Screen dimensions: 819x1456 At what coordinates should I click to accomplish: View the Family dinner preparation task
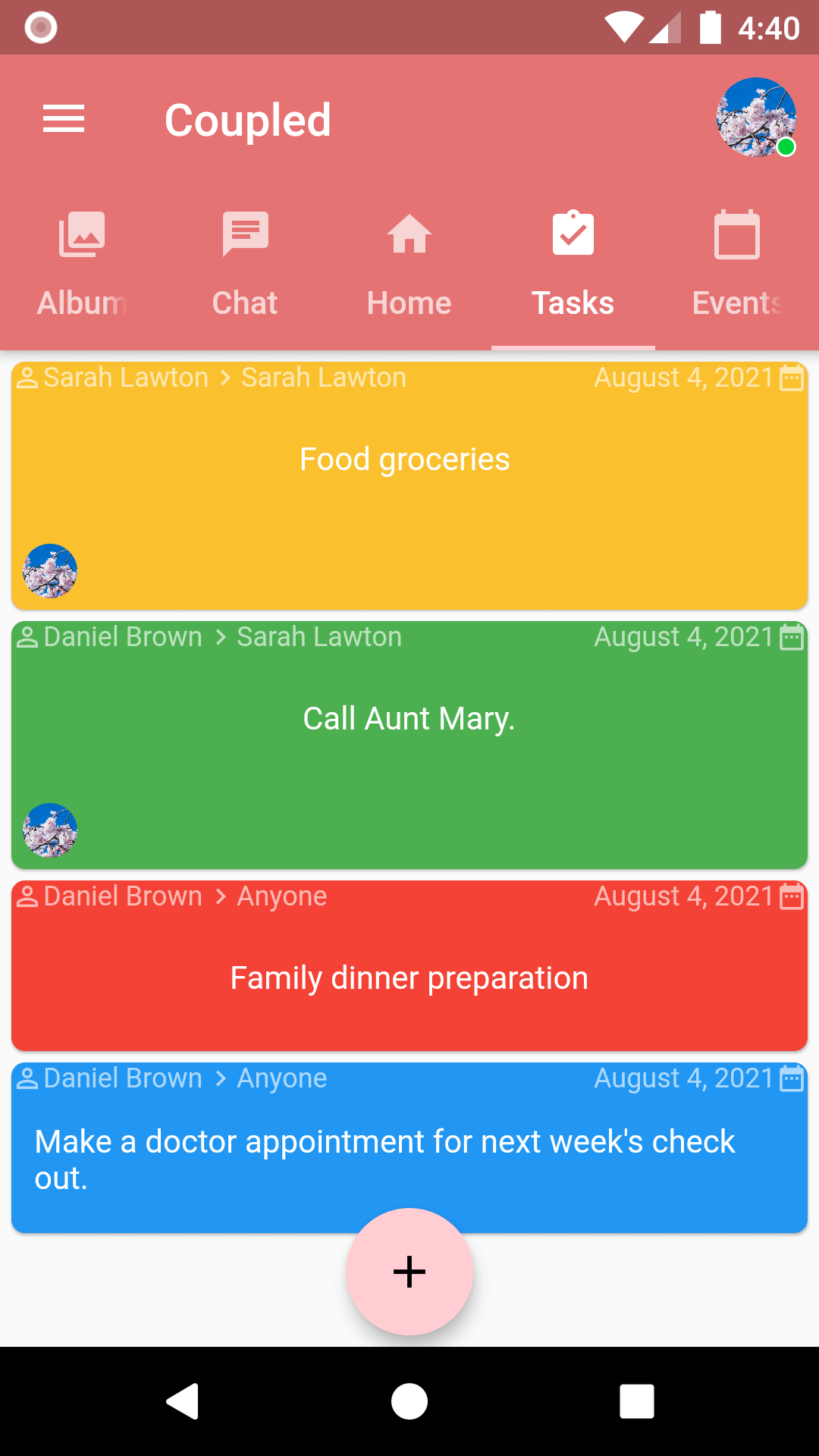coord(409,978)
